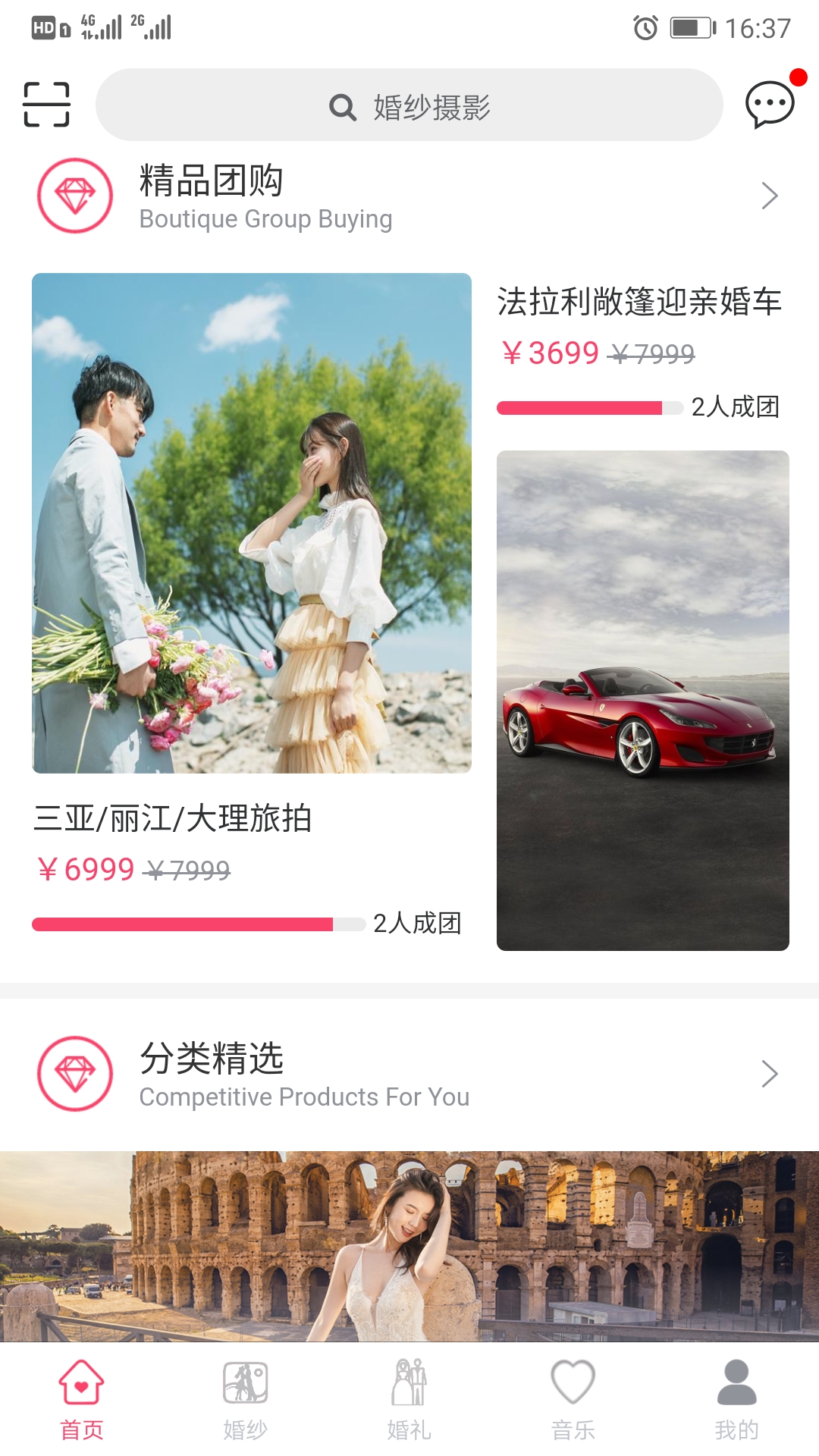This screenshot has height=1456, width=819.
Task: Open the 三亚/丽江/大理旅拍 product link
Action: coord(173,820)
